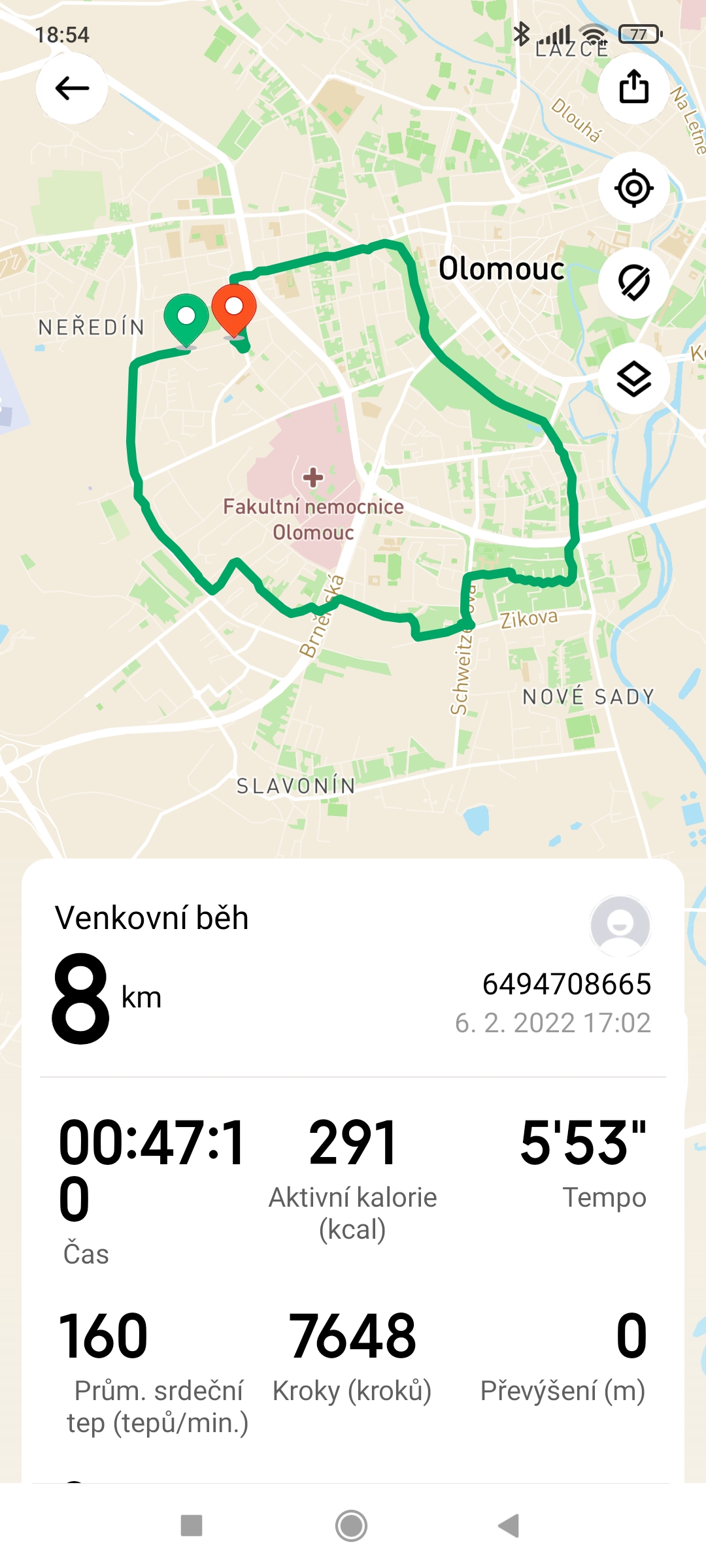The width and height of the screenshot is (706, 1568).
Task: Open the user profile avatar
Action: [620, 926]
